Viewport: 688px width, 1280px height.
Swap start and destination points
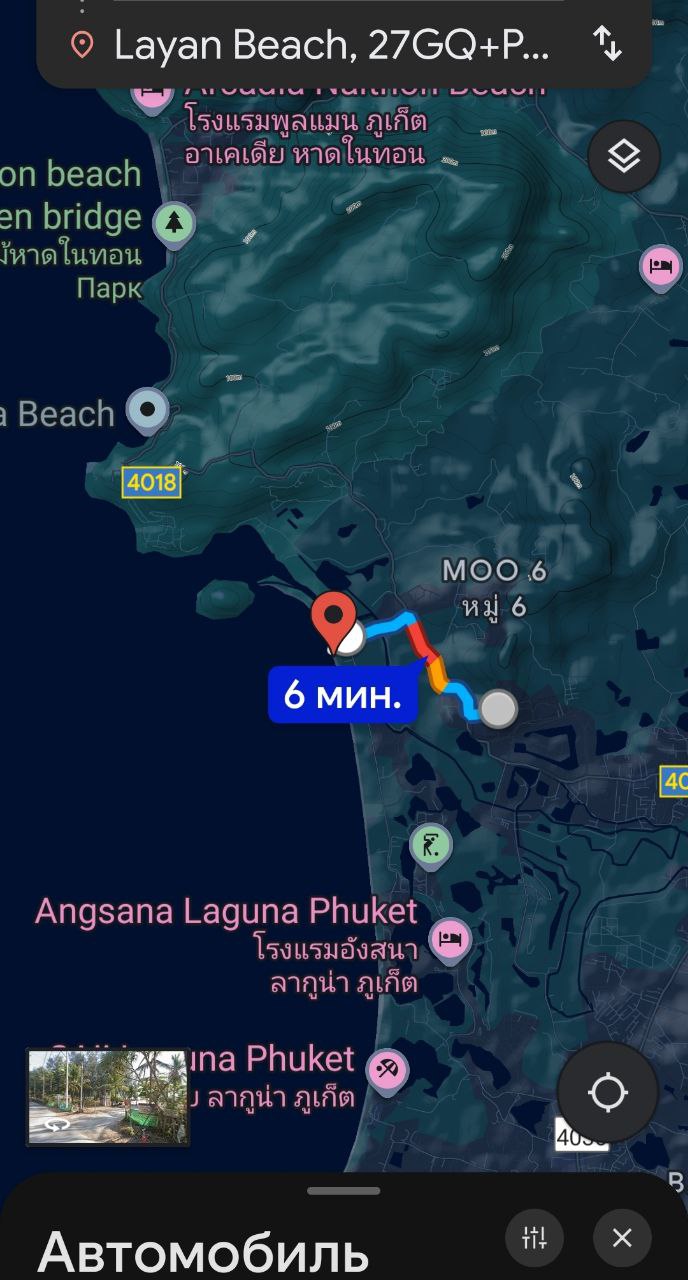click(607, 44)
